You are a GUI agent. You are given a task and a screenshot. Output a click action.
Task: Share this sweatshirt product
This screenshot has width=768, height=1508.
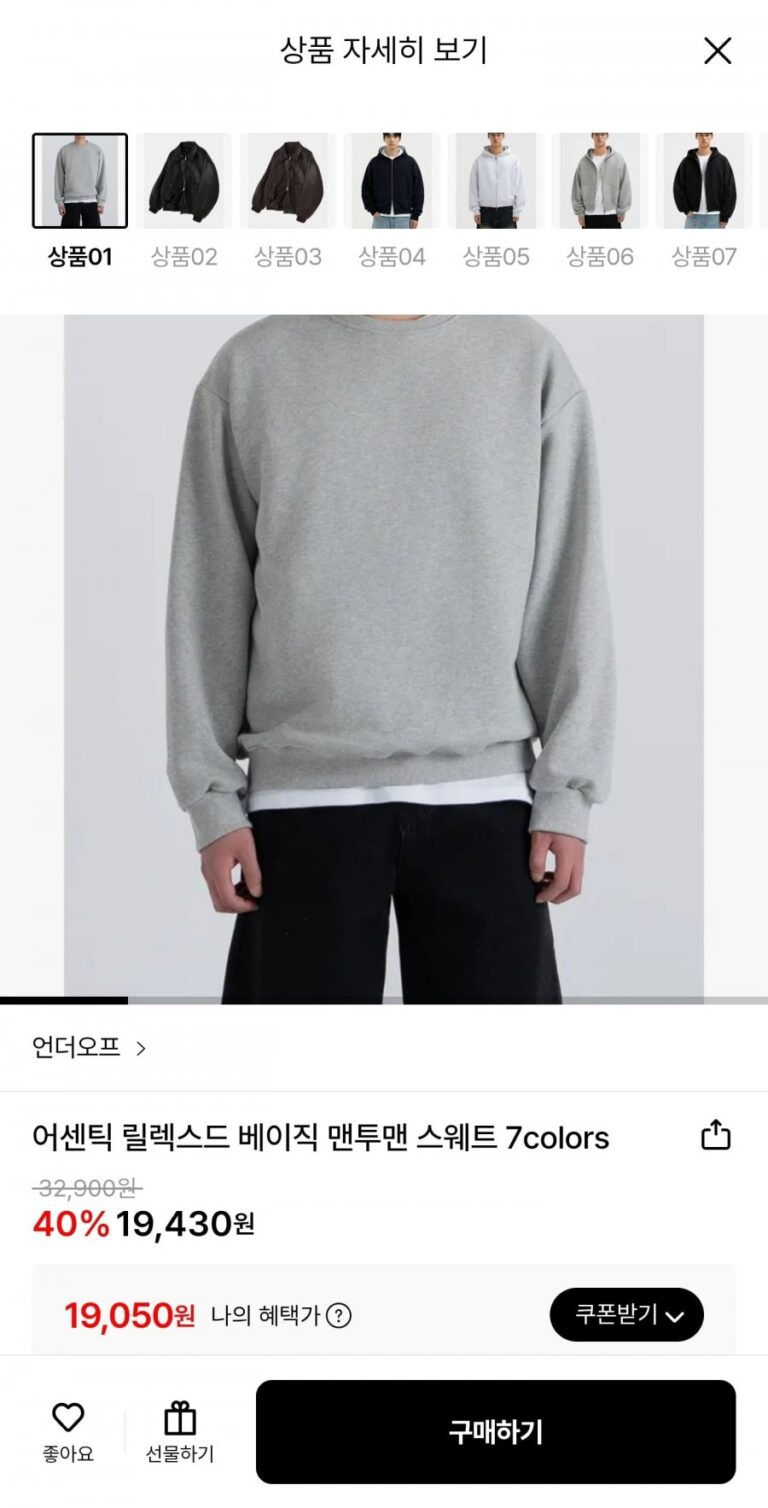coord(716,1136)
